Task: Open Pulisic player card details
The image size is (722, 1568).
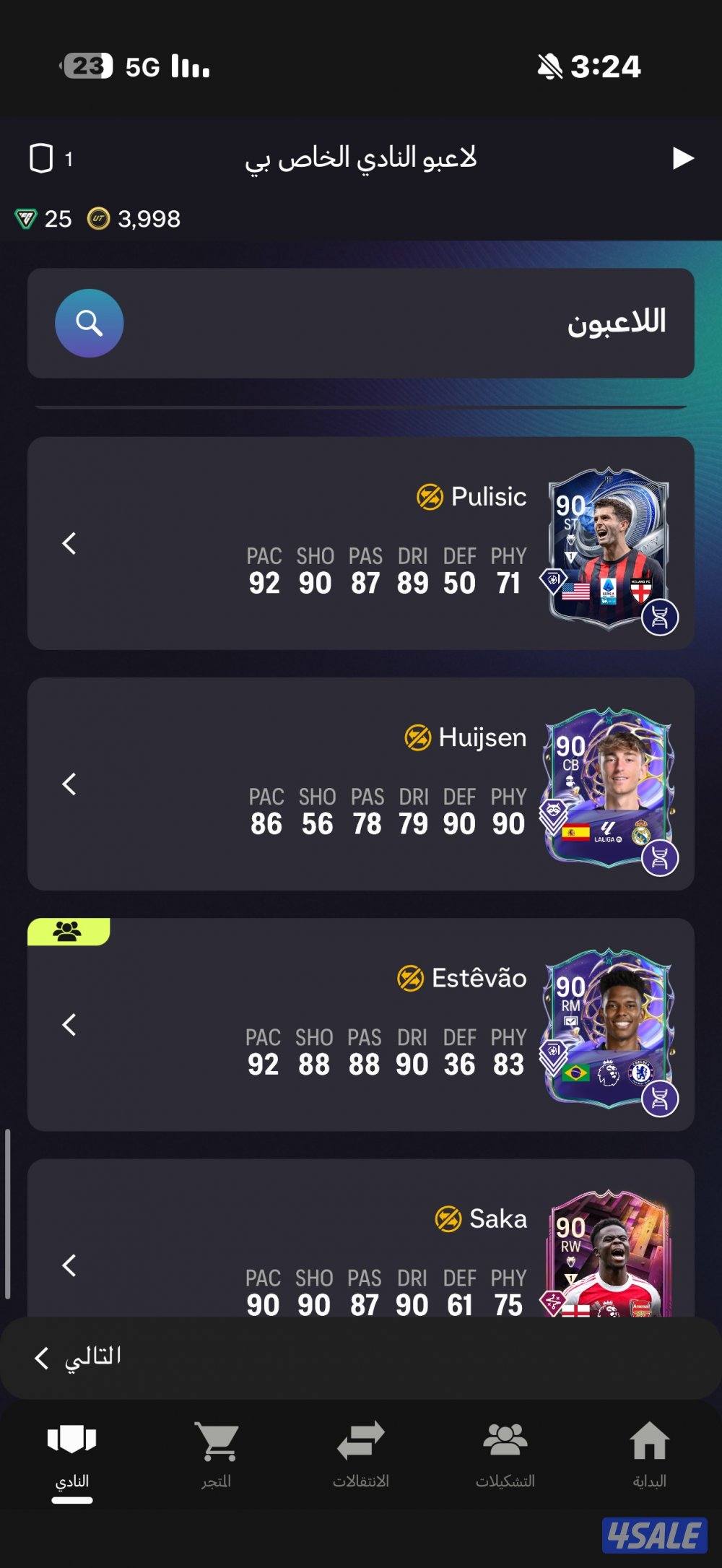Action: [361, 543]
